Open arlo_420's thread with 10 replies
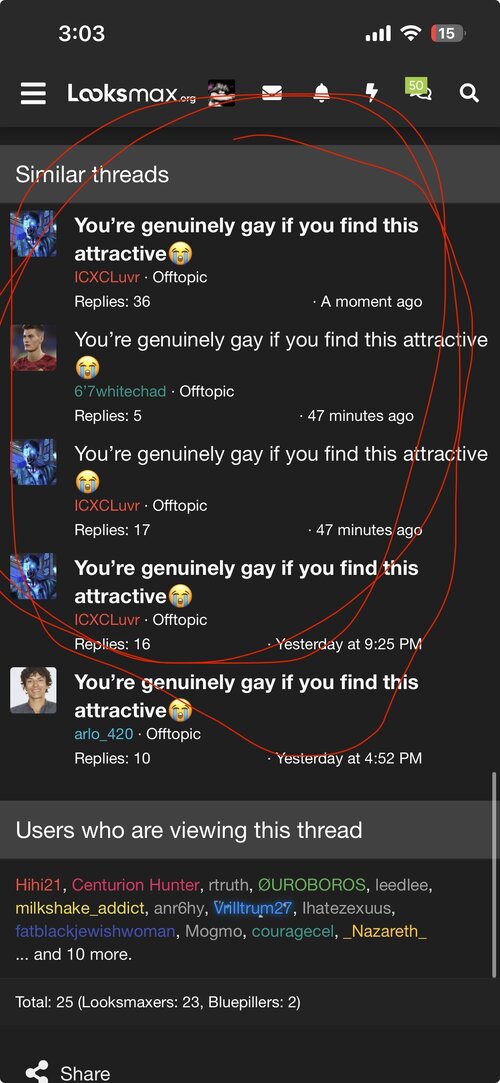The width and height of the screenshot is (500, 1083). [x=247, y=696]
